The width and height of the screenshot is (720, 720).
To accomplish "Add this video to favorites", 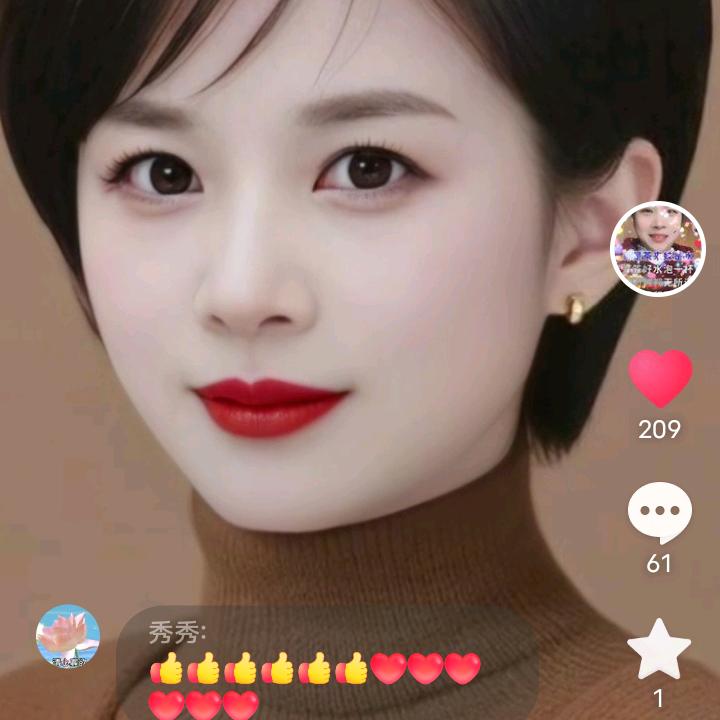I will pos(659,651).
